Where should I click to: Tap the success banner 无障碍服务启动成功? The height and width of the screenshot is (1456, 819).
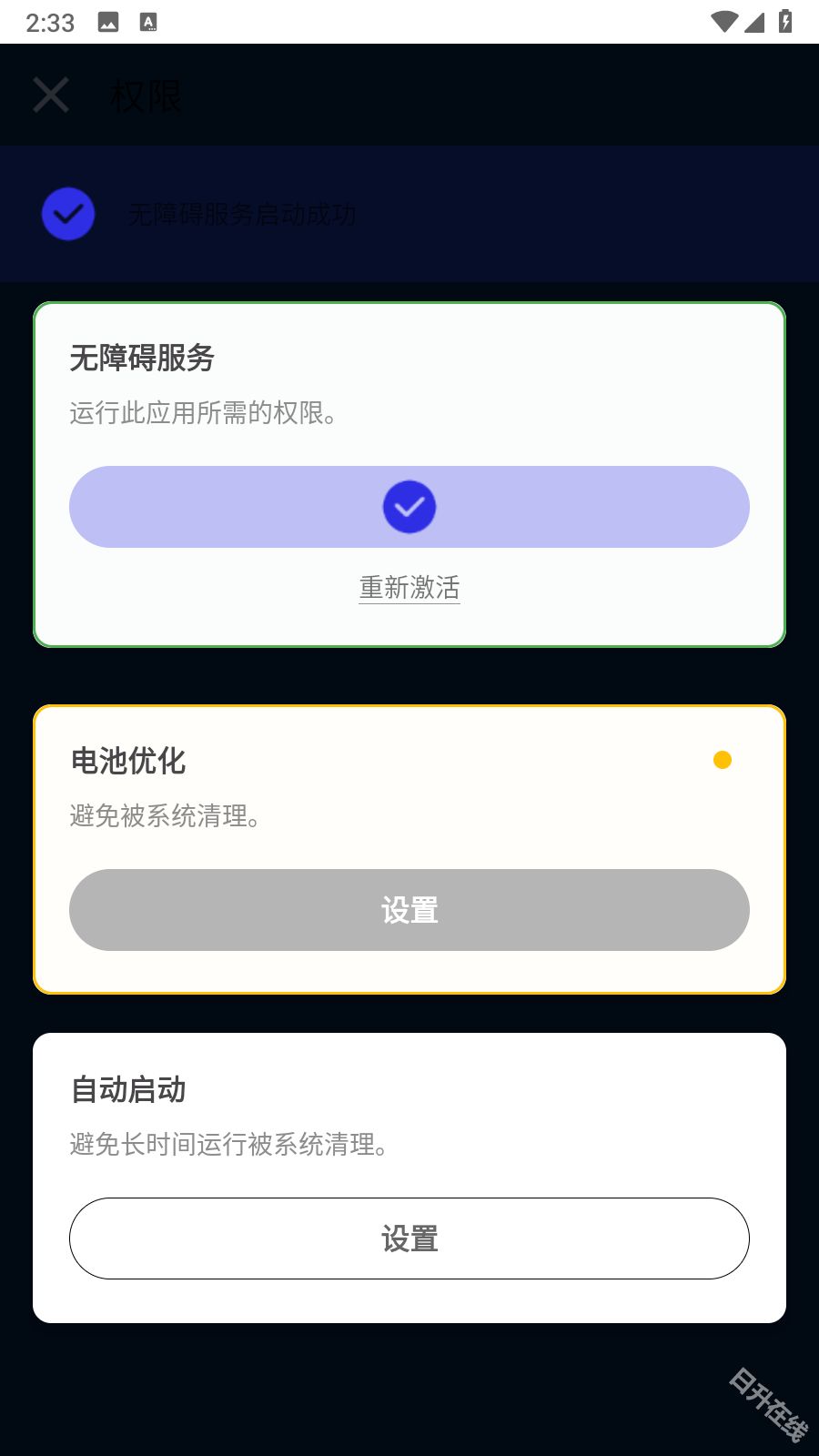tap(242, 215)
